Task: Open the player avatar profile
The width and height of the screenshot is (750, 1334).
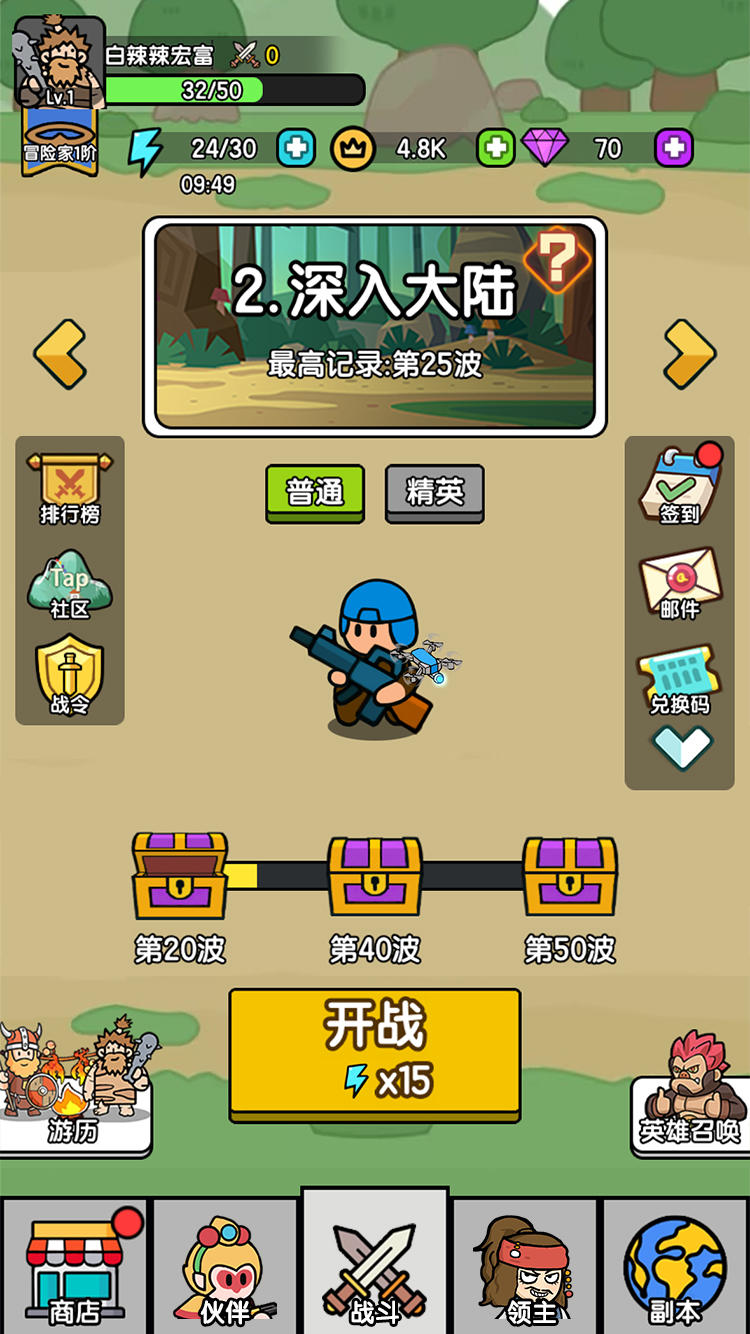Action: pyautogui.click(x=58, y=62)
